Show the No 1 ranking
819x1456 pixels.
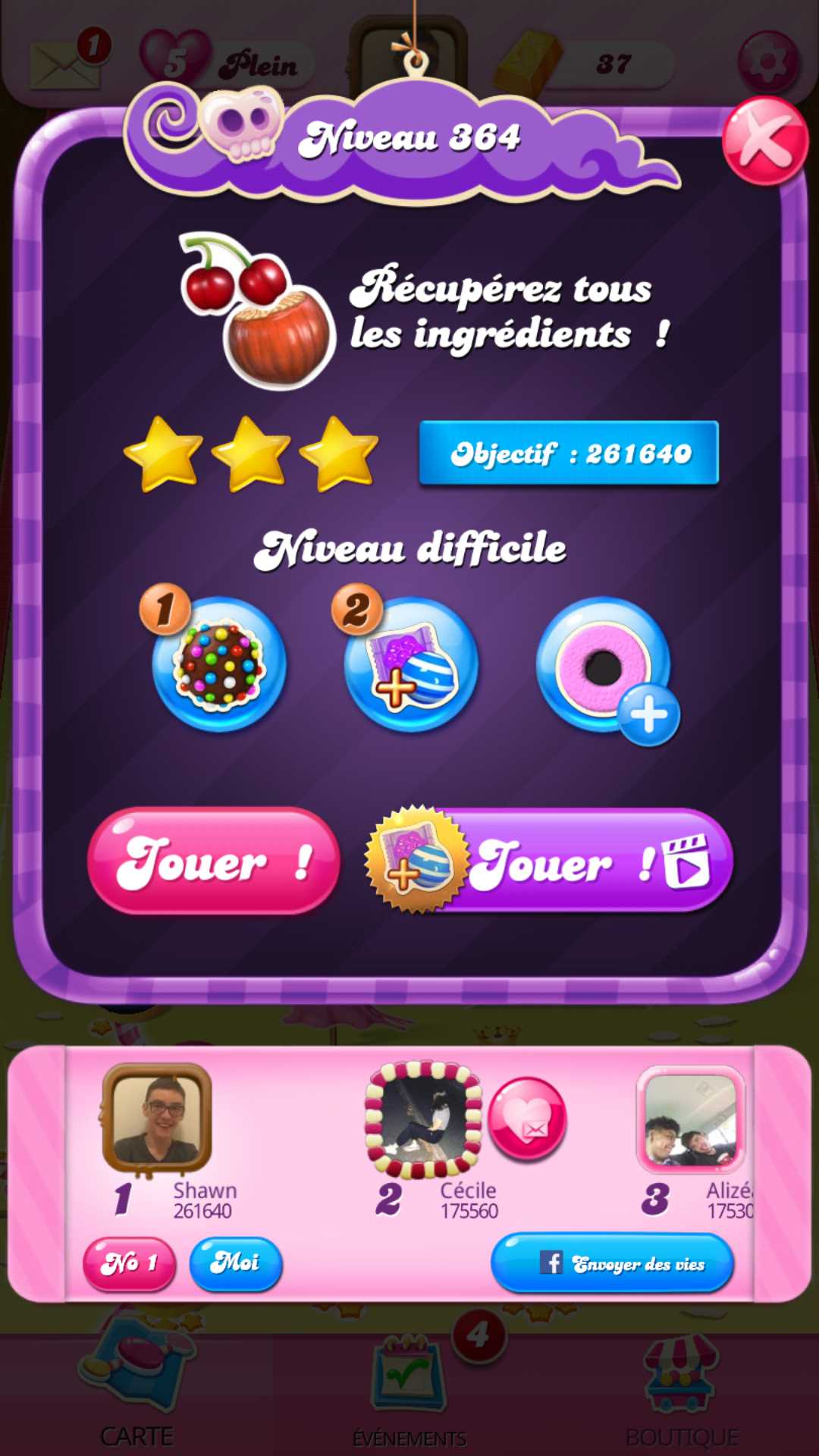(130, 1263)
